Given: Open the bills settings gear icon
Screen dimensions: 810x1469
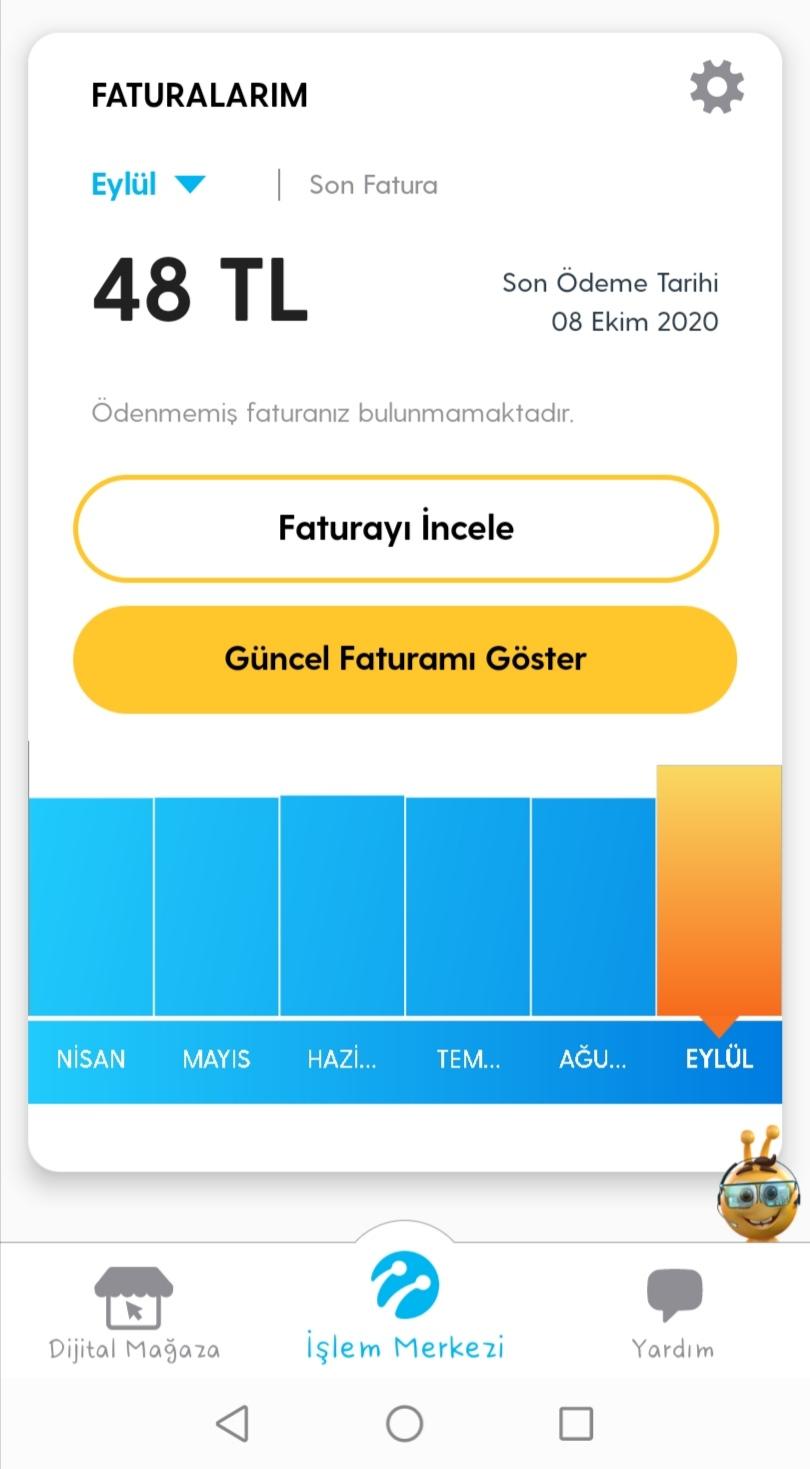Looking at the screenshot, I should 717,87.
